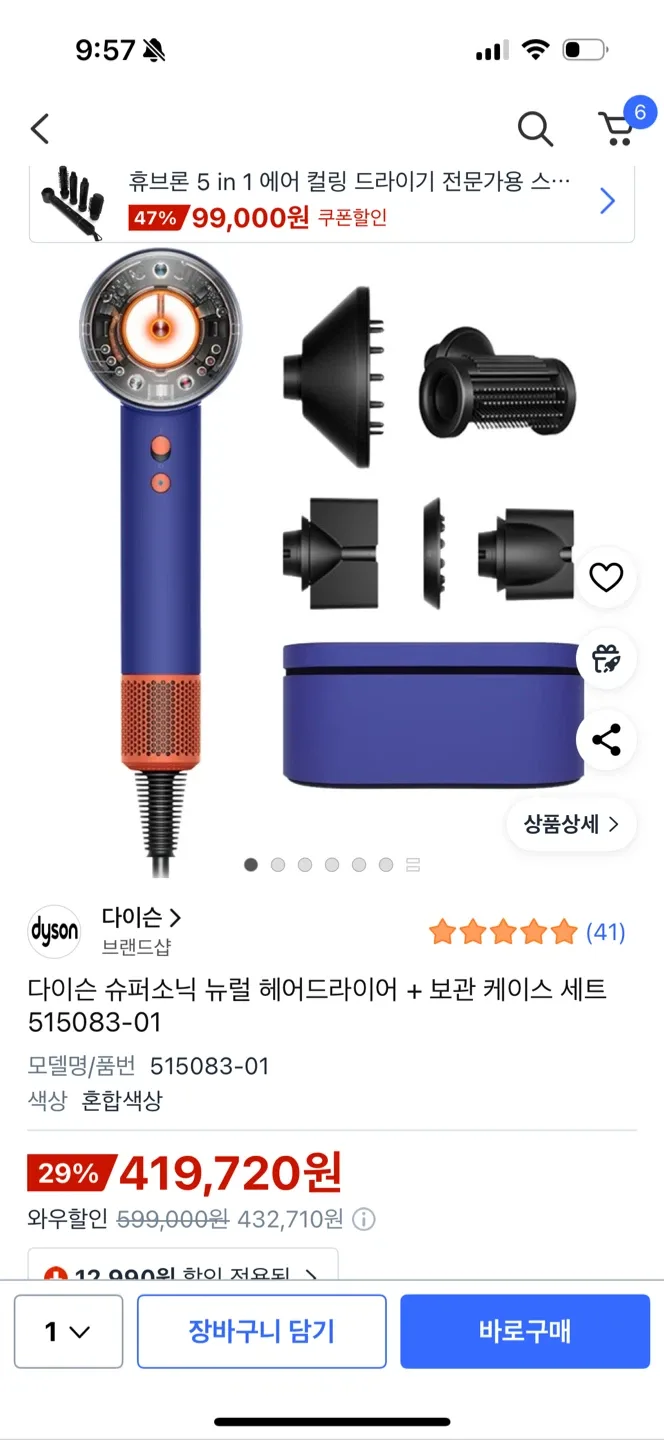
Task: Open the shopping cart
Action: click(617, 128)
